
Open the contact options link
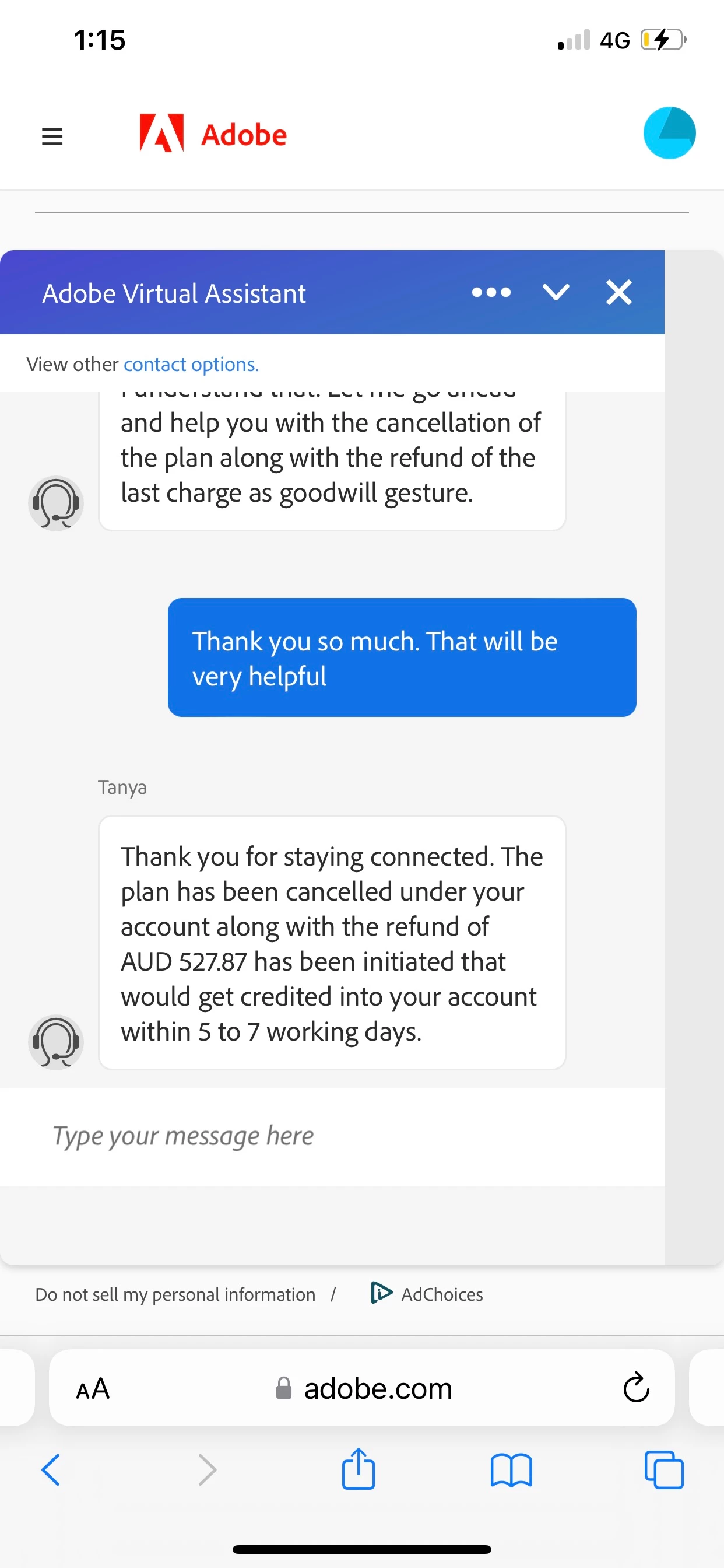(191, 364)
